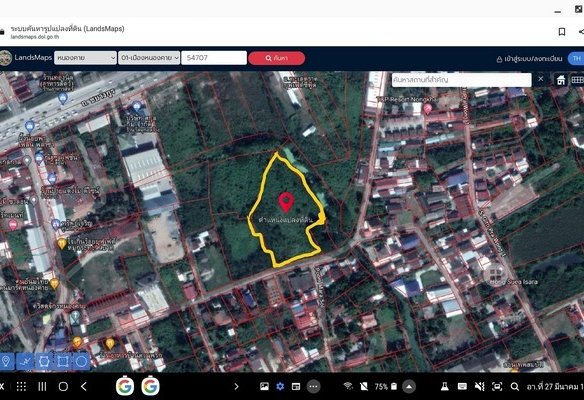Tap the home icon on the map toolbar
This screenshot has width=584, height=400.
(x=561, y=80)
